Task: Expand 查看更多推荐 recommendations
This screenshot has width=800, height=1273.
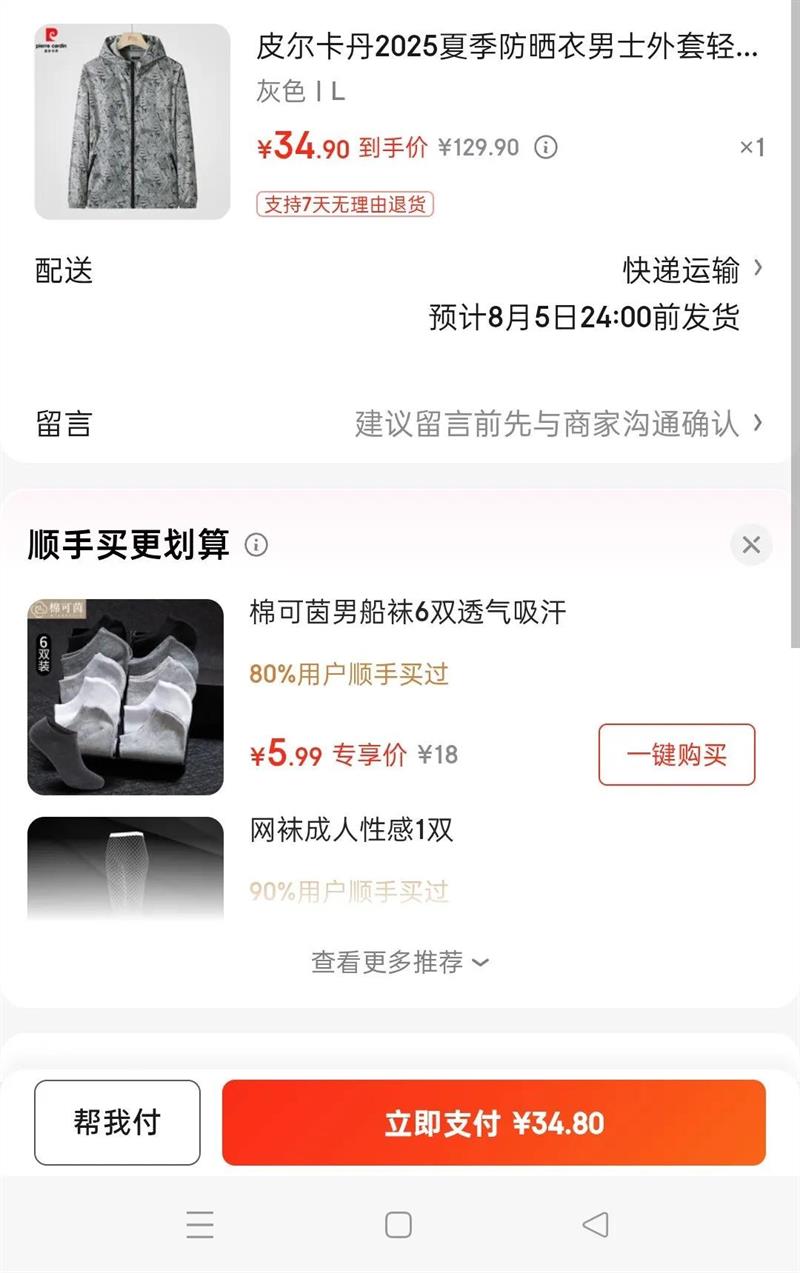Action: (x=400, y=962)
